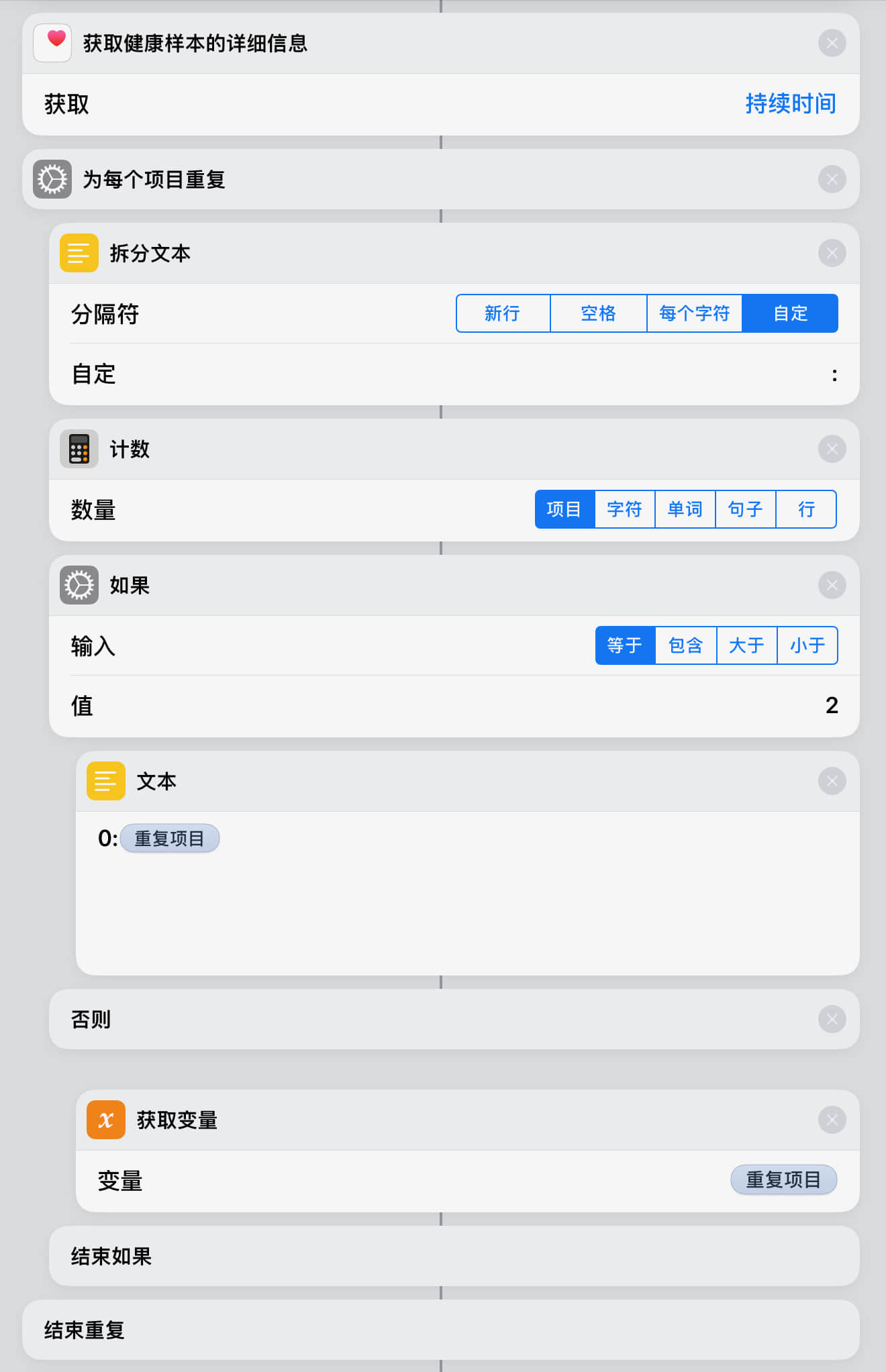Choose 空格 as the separator
The width and height of the screenshot is (886, 1372).
[x=598, y=313]
